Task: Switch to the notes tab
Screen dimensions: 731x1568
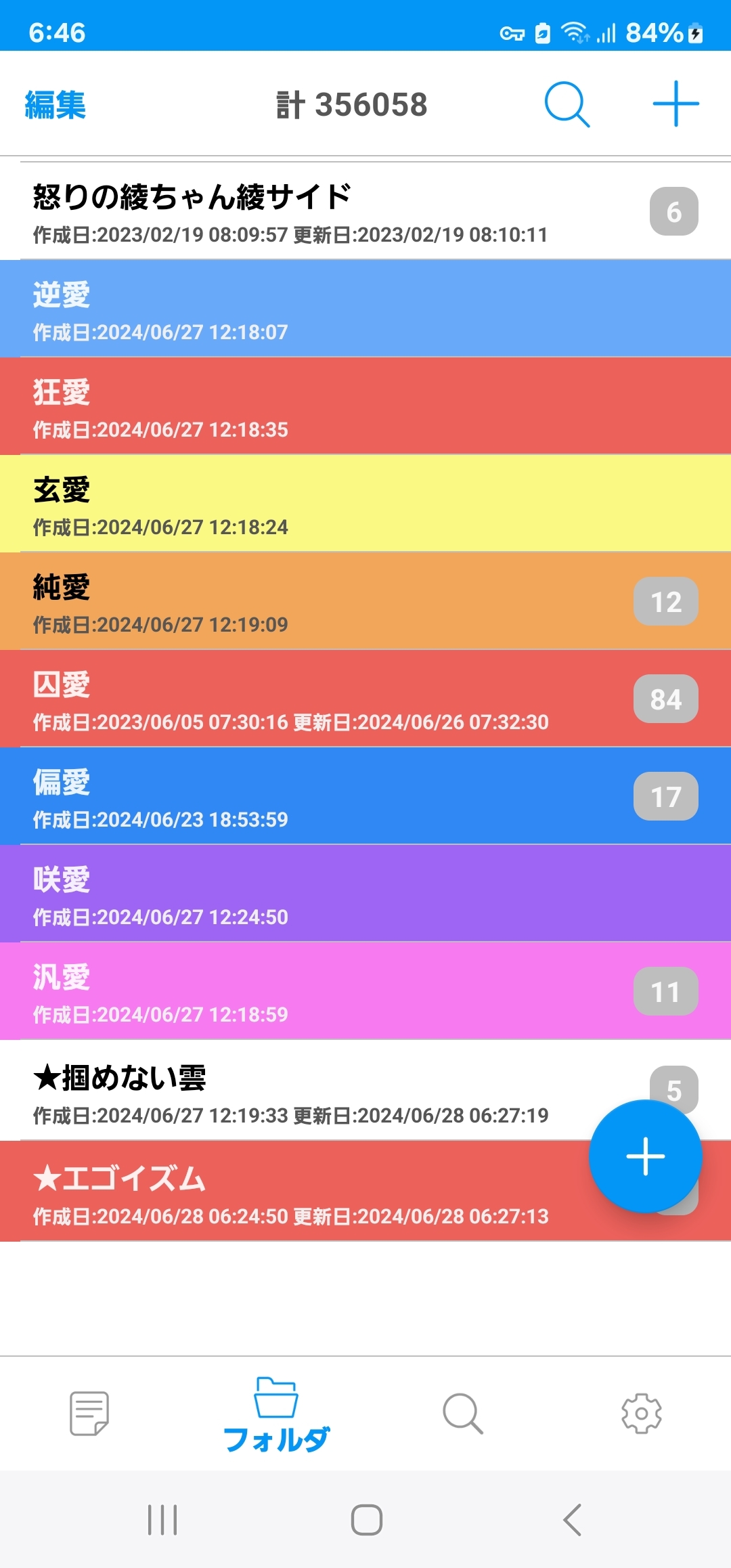Action: (x=89, y=1414)
